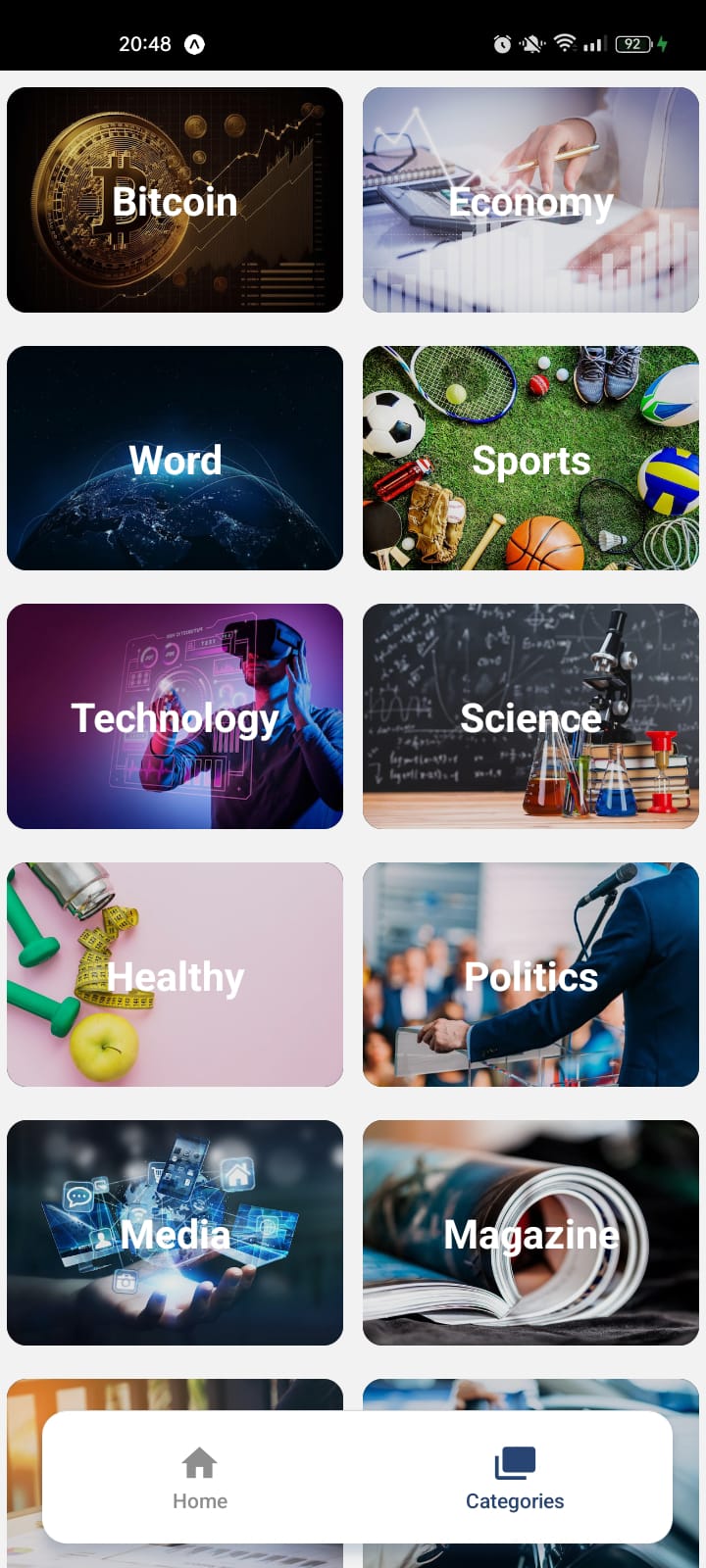Screen dimensions: 706x1568
Task: Open the Magazine category tile
Action: pyautogui.click(x=530, y=1233)
